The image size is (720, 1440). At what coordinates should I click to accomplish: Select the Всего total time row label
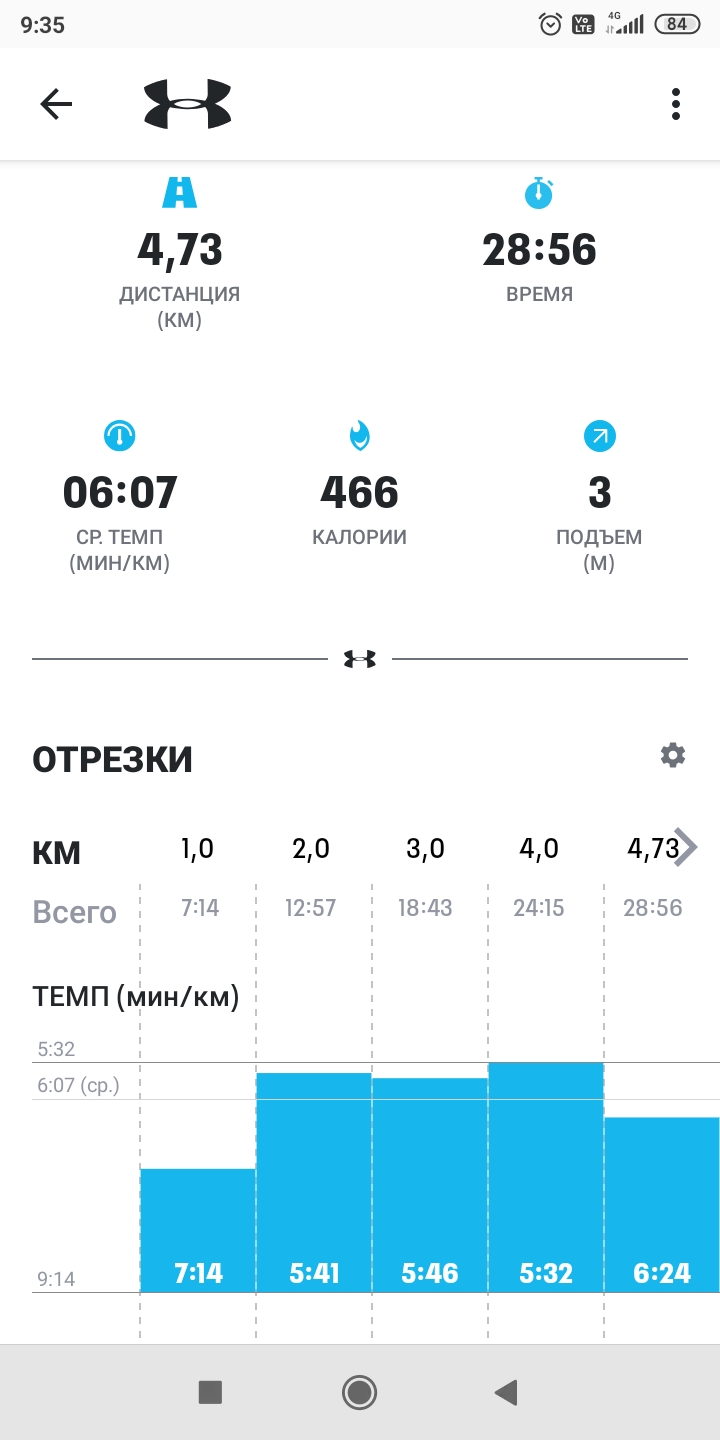point(74,911)
